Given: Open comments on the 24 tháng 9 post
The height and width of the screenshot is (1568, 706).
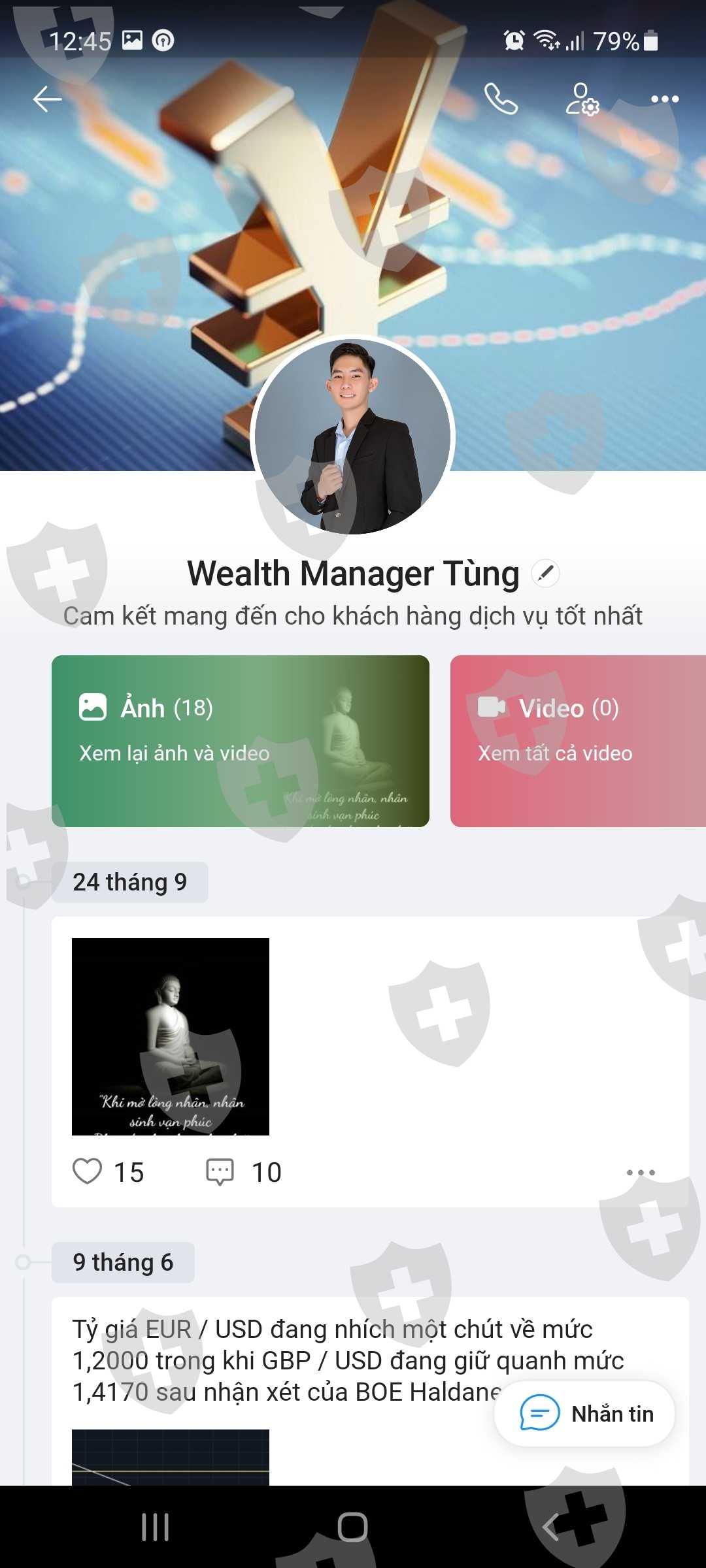Looking at the screenshot, I should (220, 1171).
